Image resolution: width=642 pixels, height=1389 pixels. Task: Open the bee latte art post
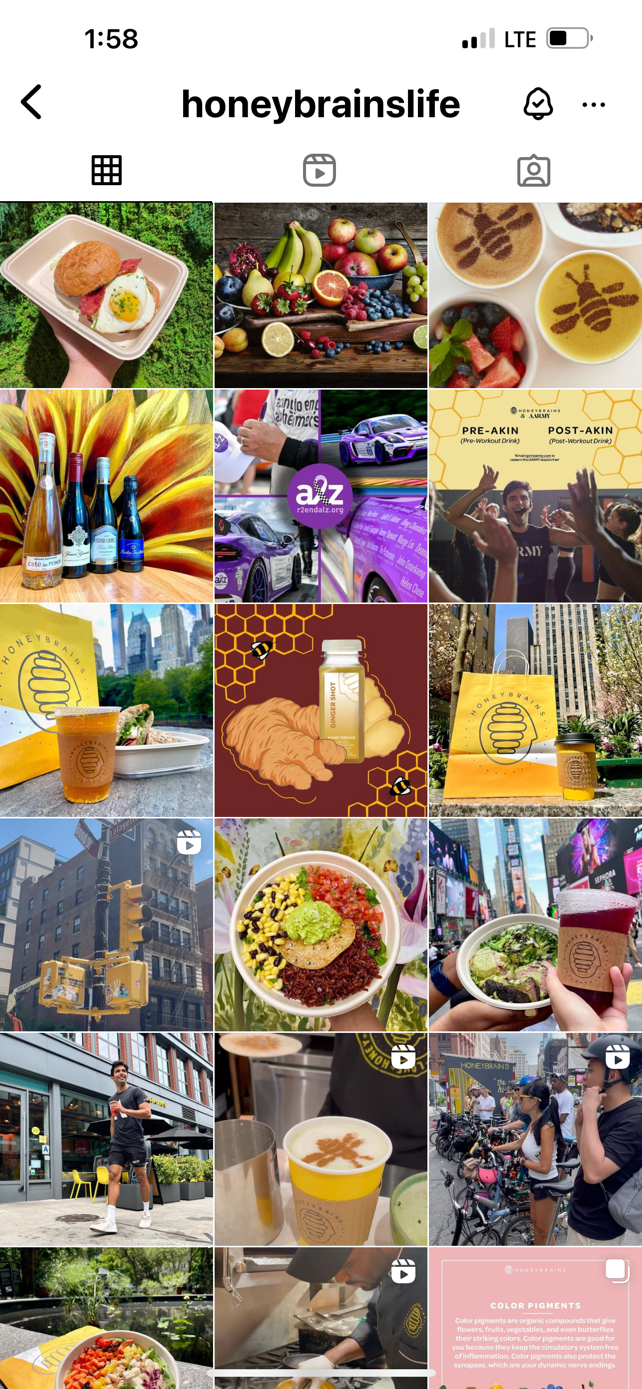tap(535, 295)
